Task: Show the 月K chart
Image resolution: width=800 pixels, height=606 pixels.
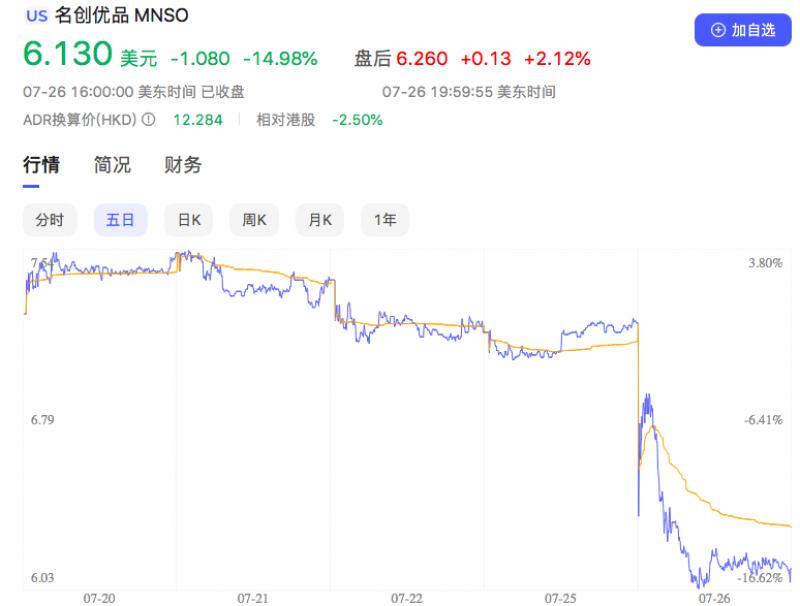Action: click(x=320, y=220)
